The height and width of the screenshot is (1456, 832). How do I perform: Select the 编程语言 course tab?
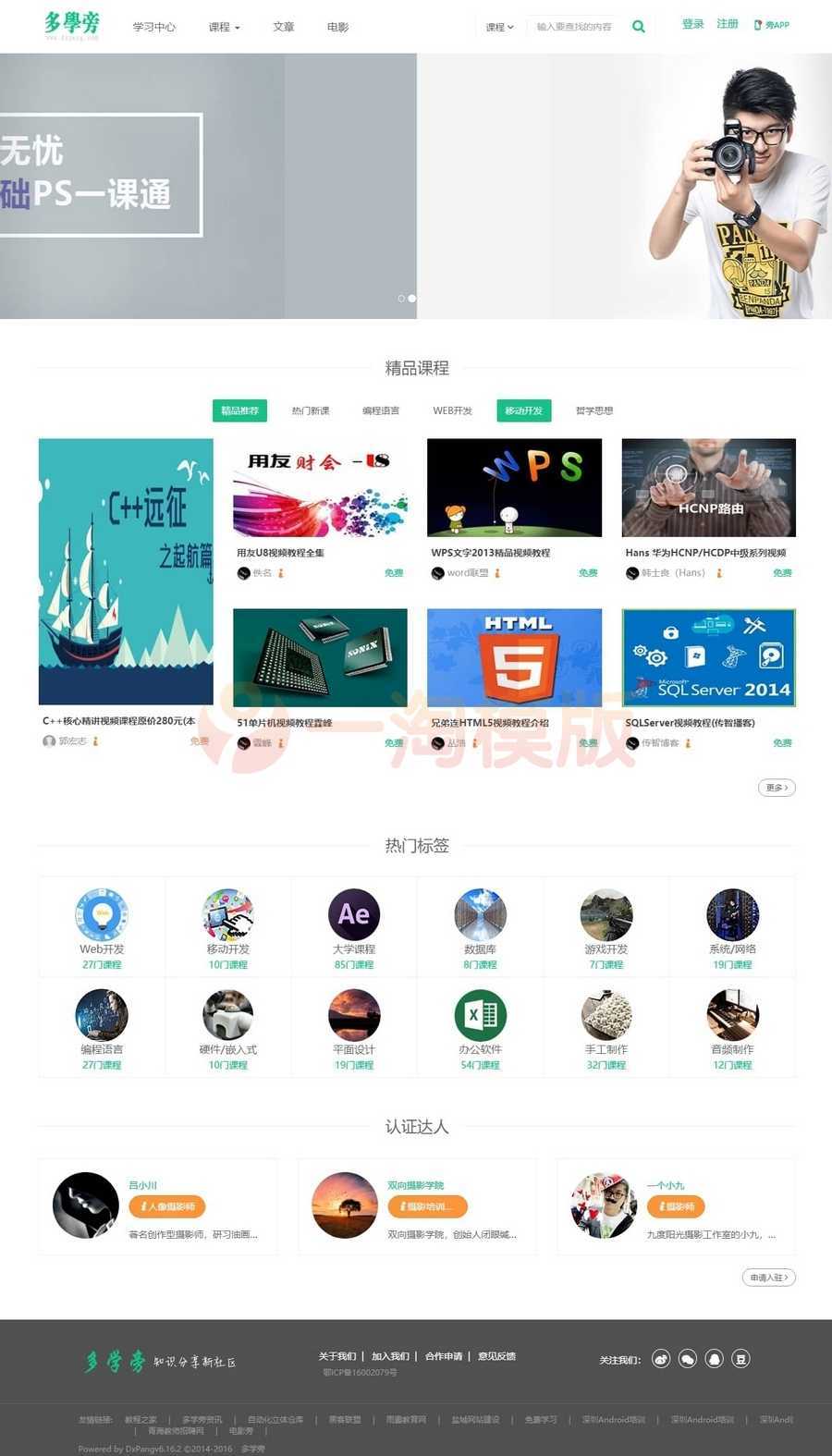(x=381, y=410)
